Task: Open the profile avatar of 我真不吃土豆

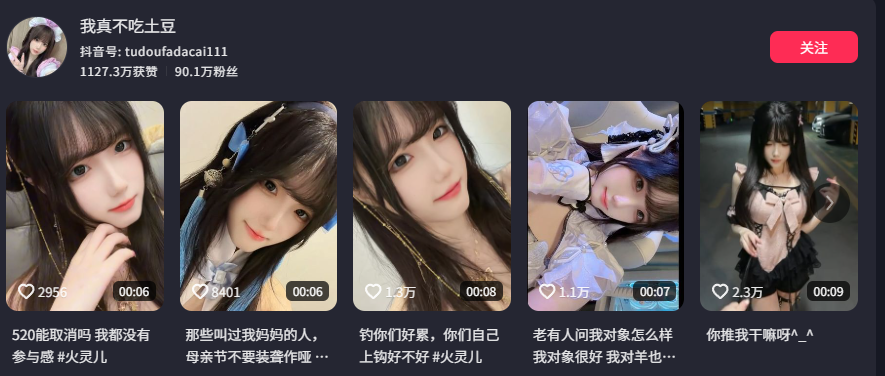Action: click(37, 47)
